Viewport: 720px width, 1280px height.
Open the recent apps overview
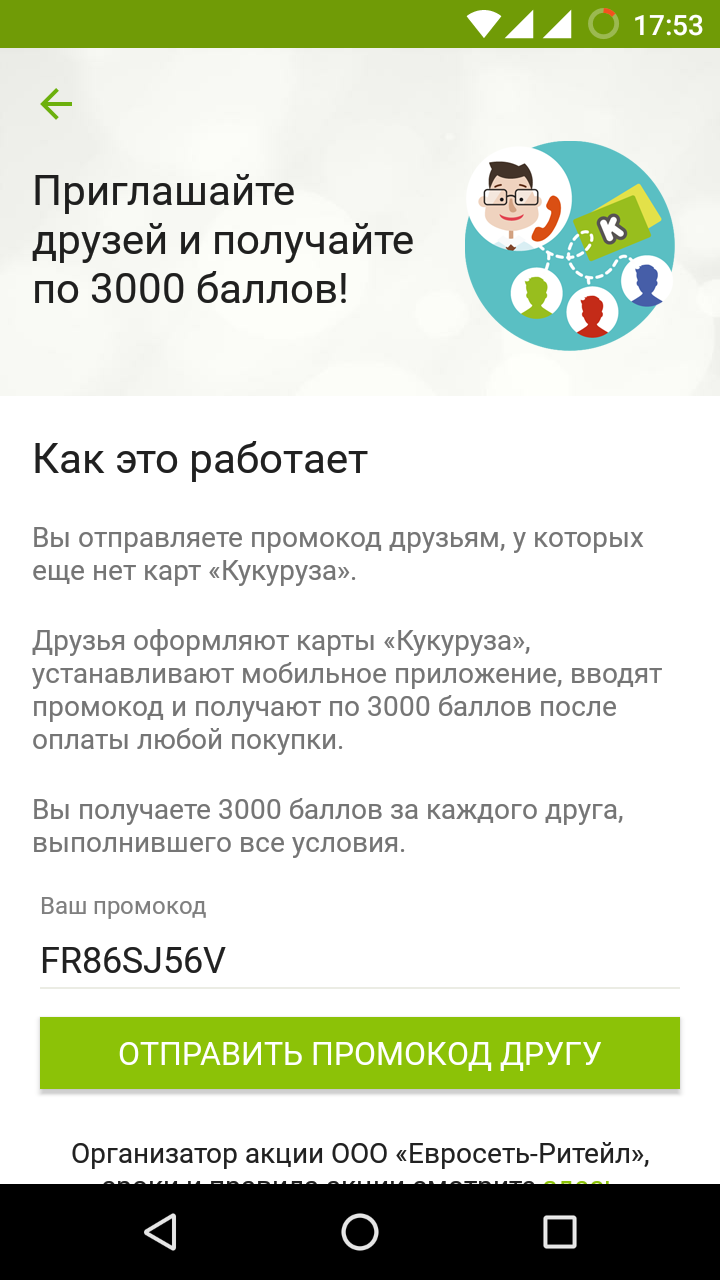560,1232
